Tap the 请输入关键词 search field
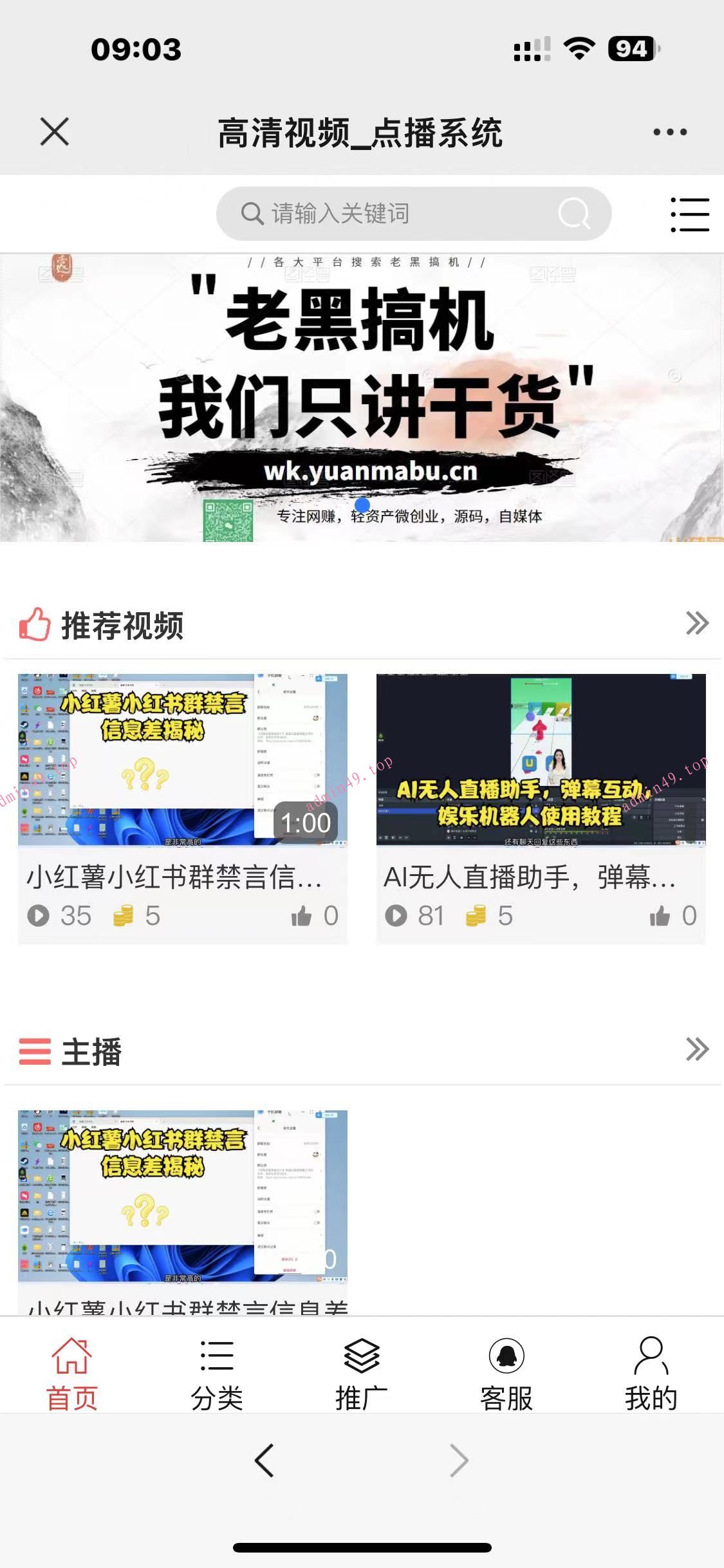Image resolution: width=724 pixels, height=1568 pixels. point(386,214)
